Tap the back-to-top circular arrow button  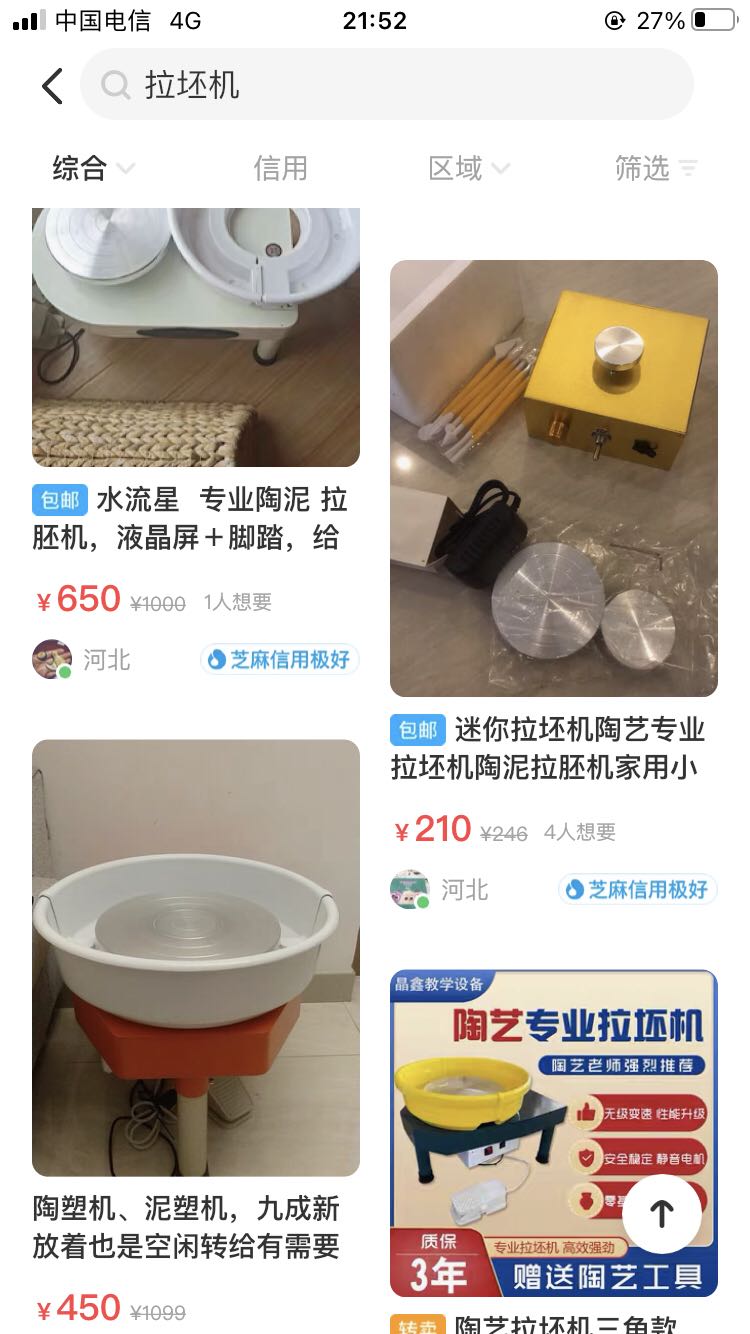(x=662, y=1211)
